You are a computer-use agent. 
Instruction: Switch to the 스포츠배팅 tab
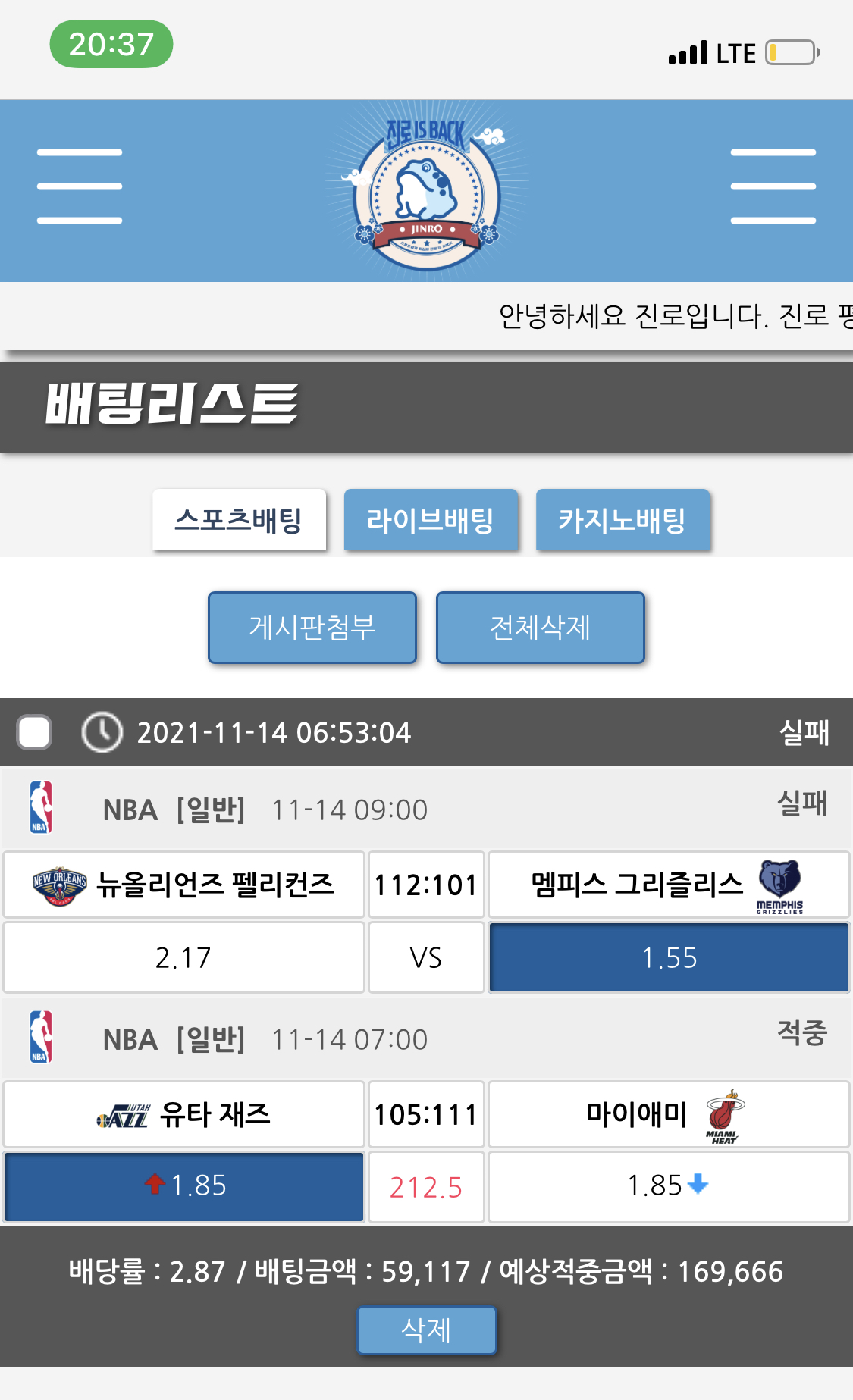point(239,520)
